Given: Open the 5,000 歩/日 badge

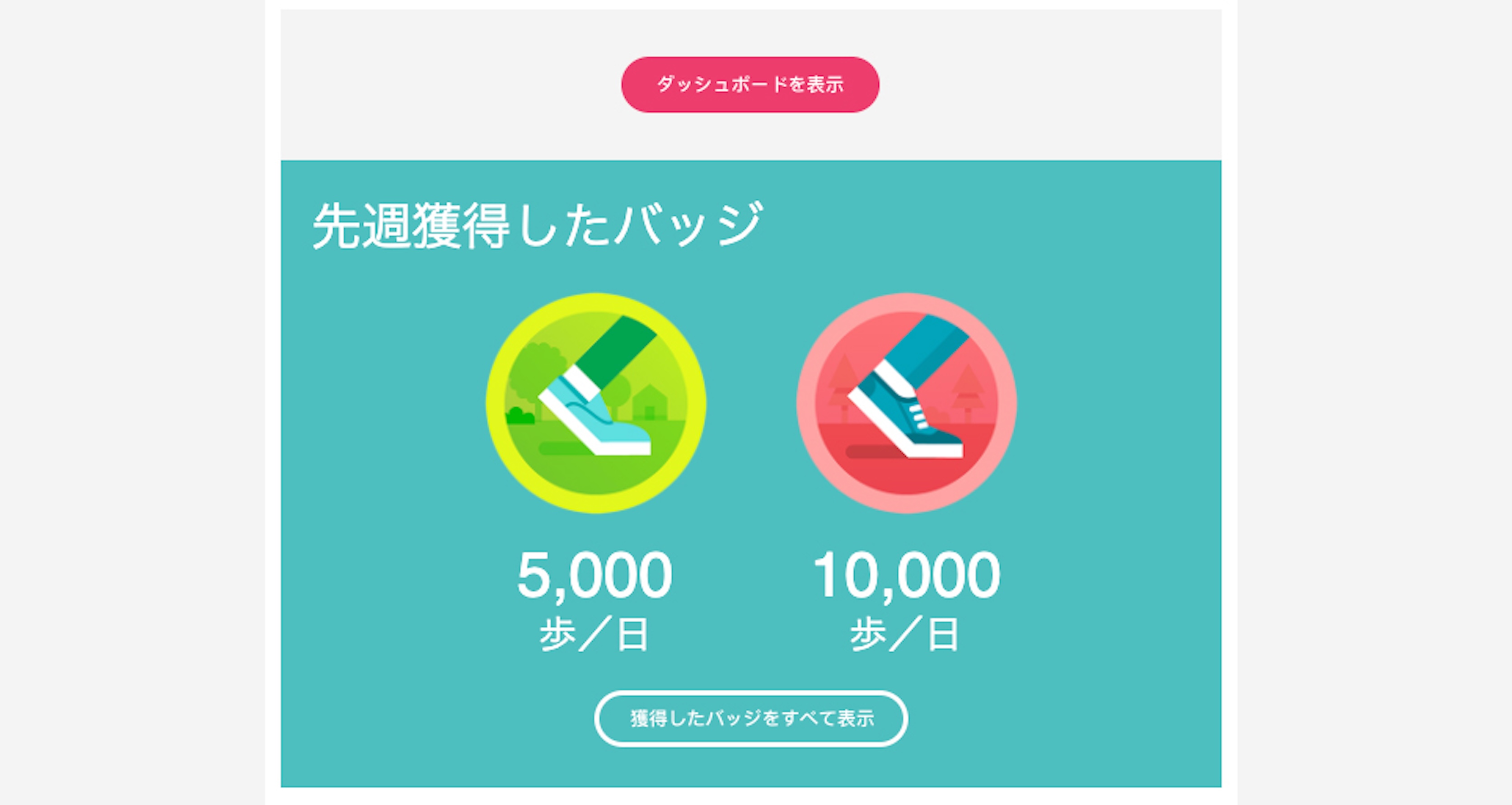Looking at the screenshot, I should 596,403.
